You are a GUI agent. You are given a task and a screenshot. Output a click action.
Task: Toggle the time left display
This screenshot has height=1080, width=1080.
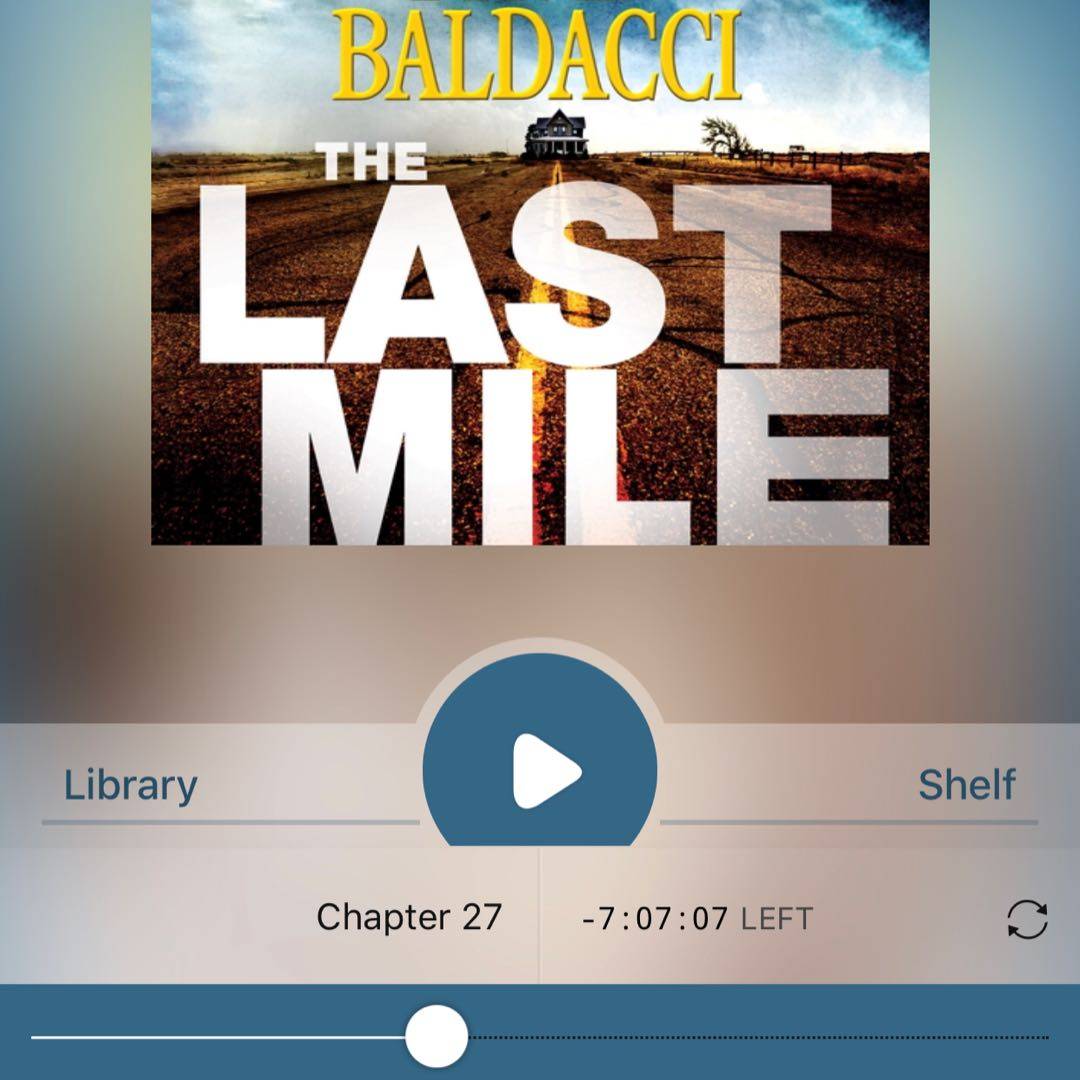click(x=697, y=919)
